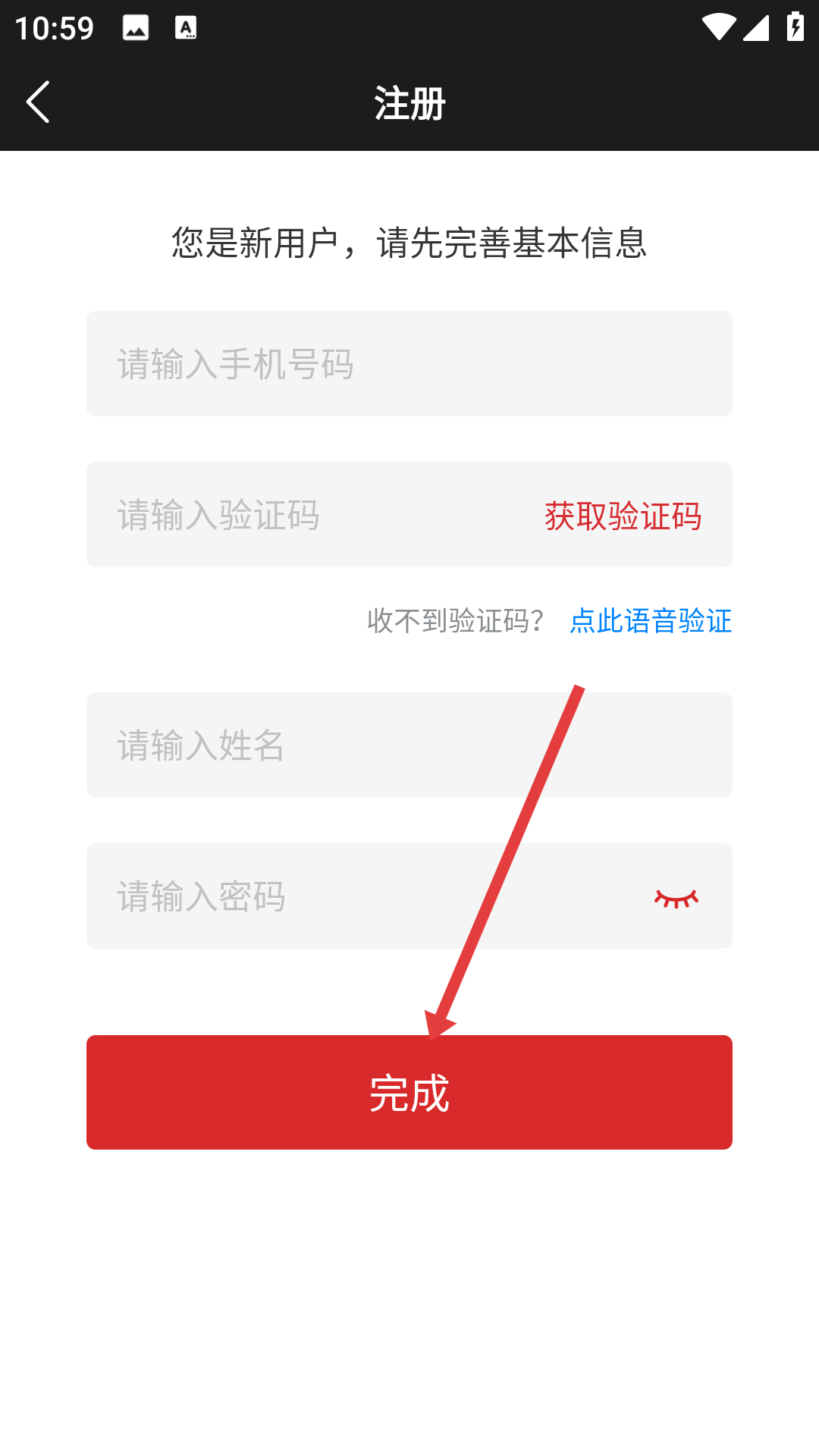Go back from the 注册 page
The image size is (819, 1456).
click(x=38, y=102)
